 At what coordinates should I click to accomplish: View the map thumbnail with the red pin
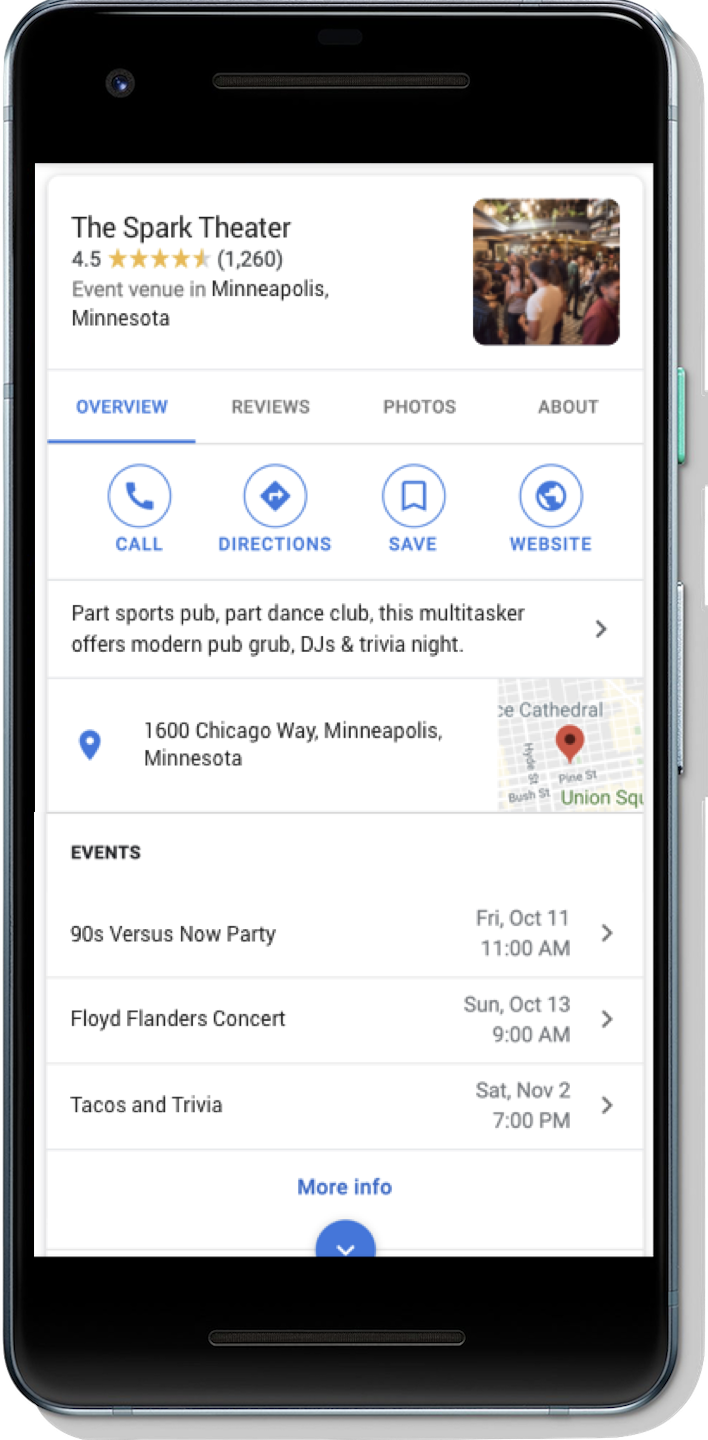point(570,745)
